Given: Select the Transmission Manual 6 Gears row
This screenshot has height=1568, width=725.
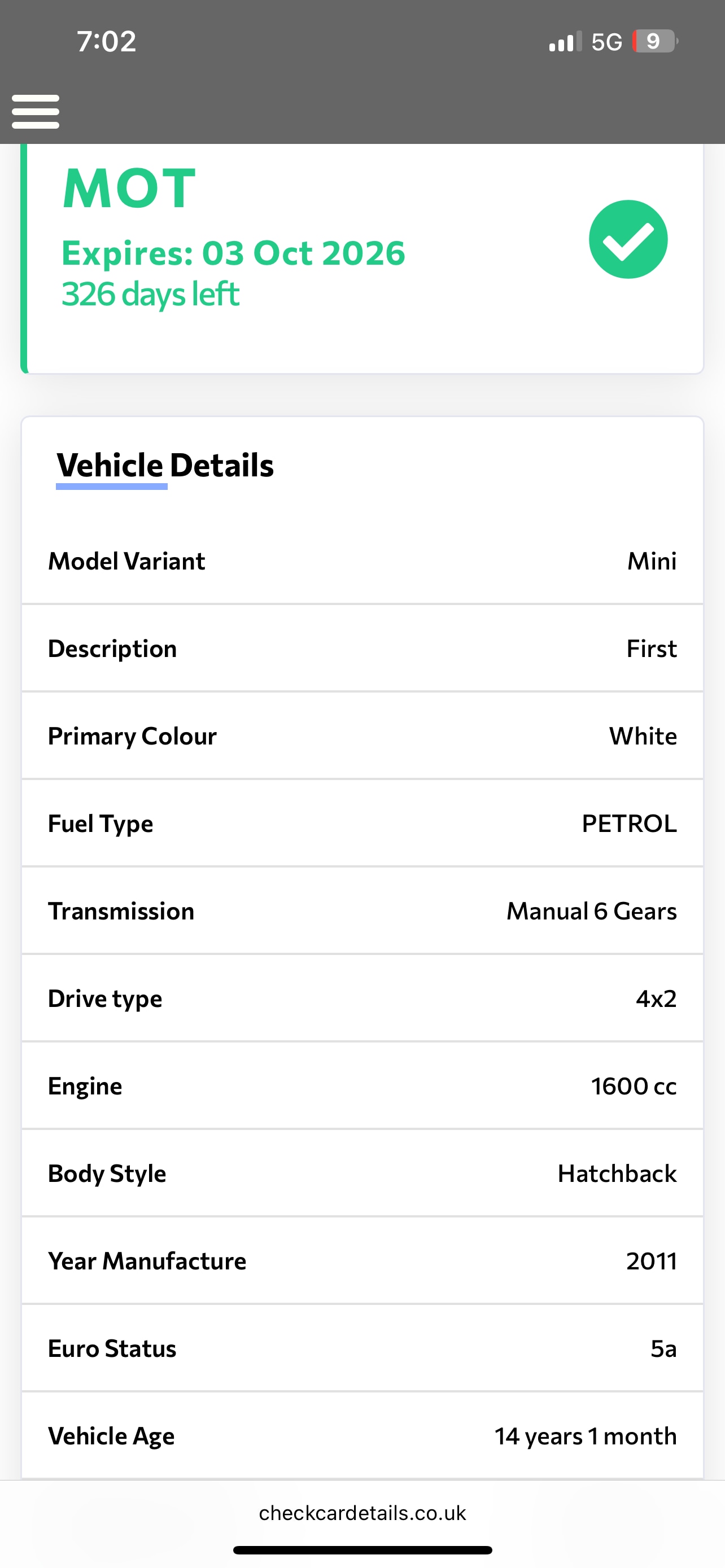Looking at the screenshot, I should 362,910.
